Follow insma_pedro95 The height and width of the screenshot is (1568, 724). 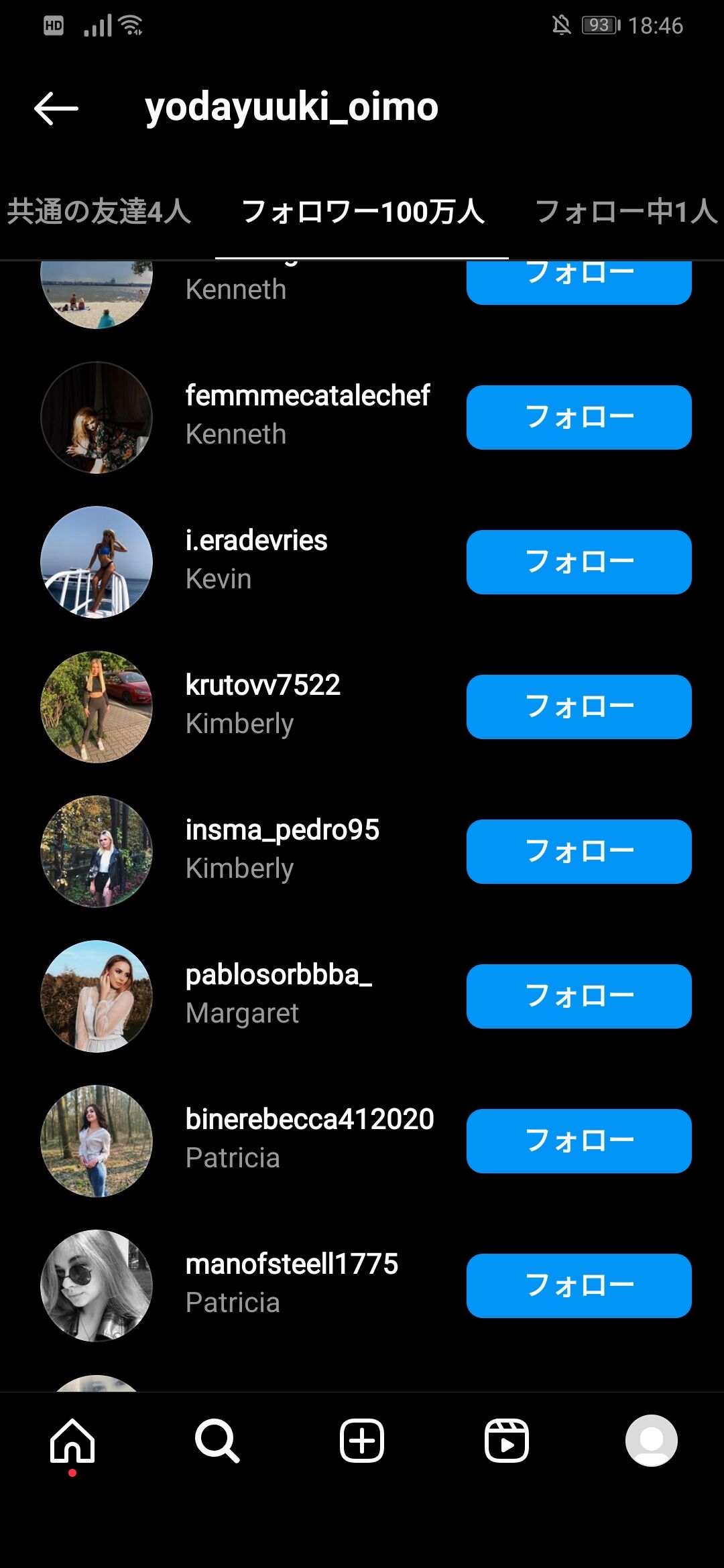[579, 852]
